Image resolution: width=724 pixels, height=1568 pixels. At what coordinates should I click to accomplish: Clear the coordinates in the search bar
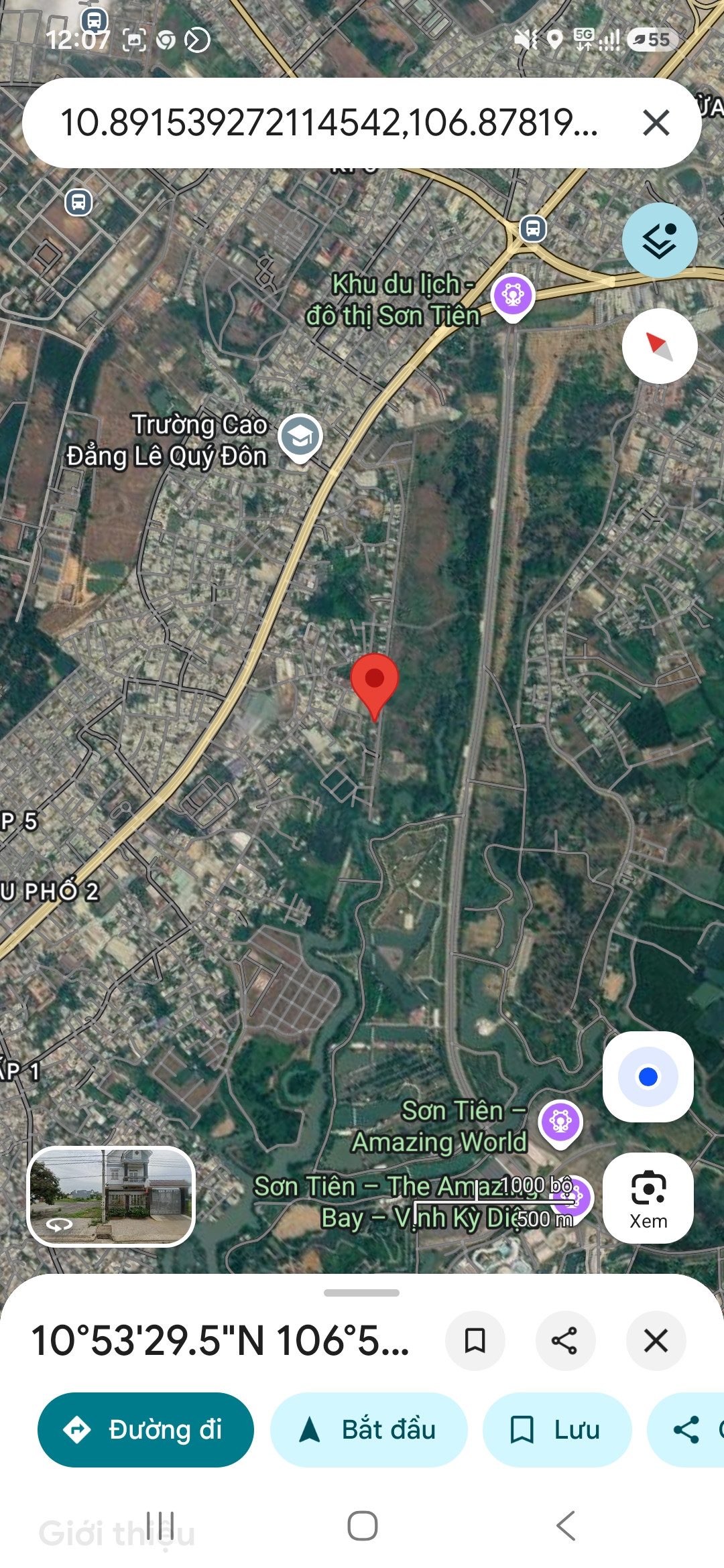tap(656, 123)
